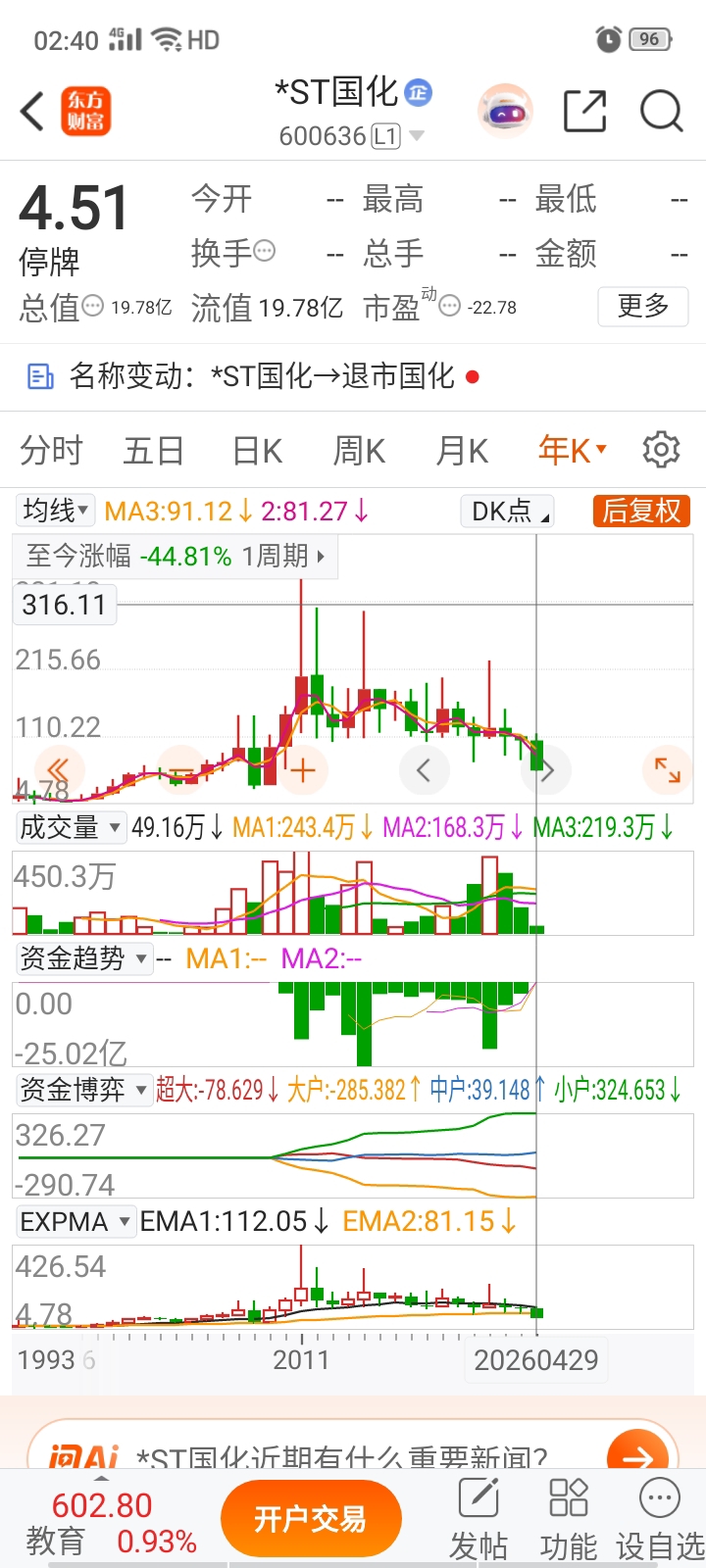Image resolution: width=706 pixels, height=1568 pixels.
Task: Open the robot assistant avatar
Action: 505,111
